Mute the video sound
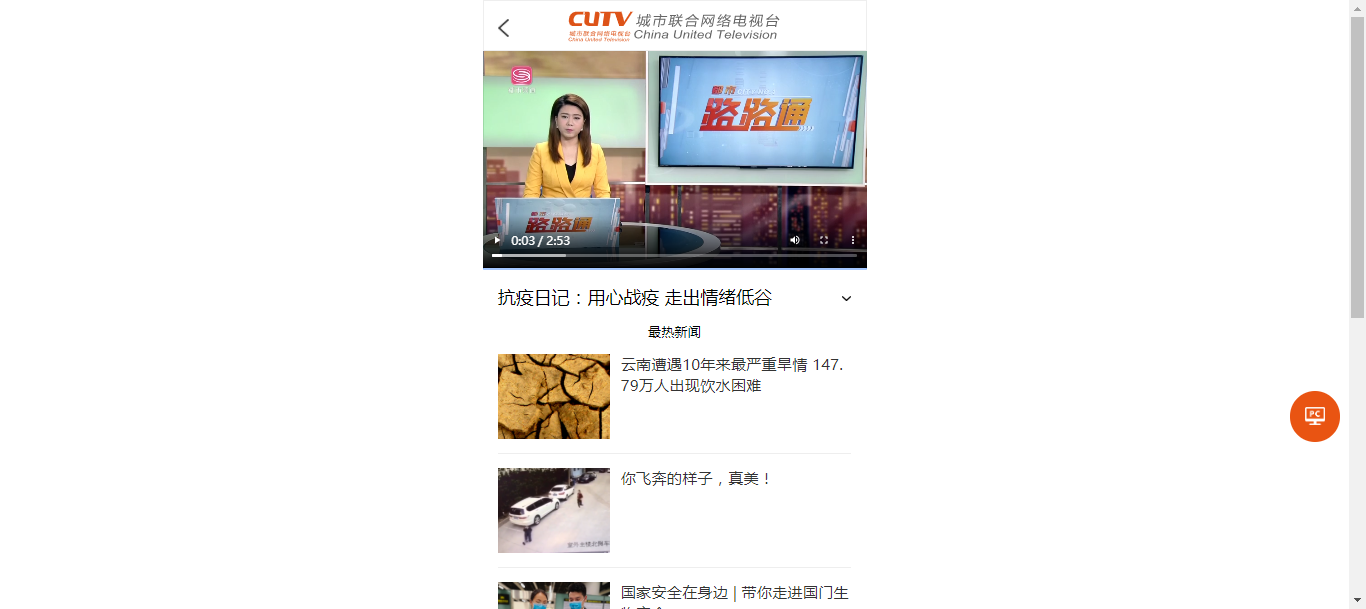This screenshot has width=1366, height=609. tap(795, 240)
